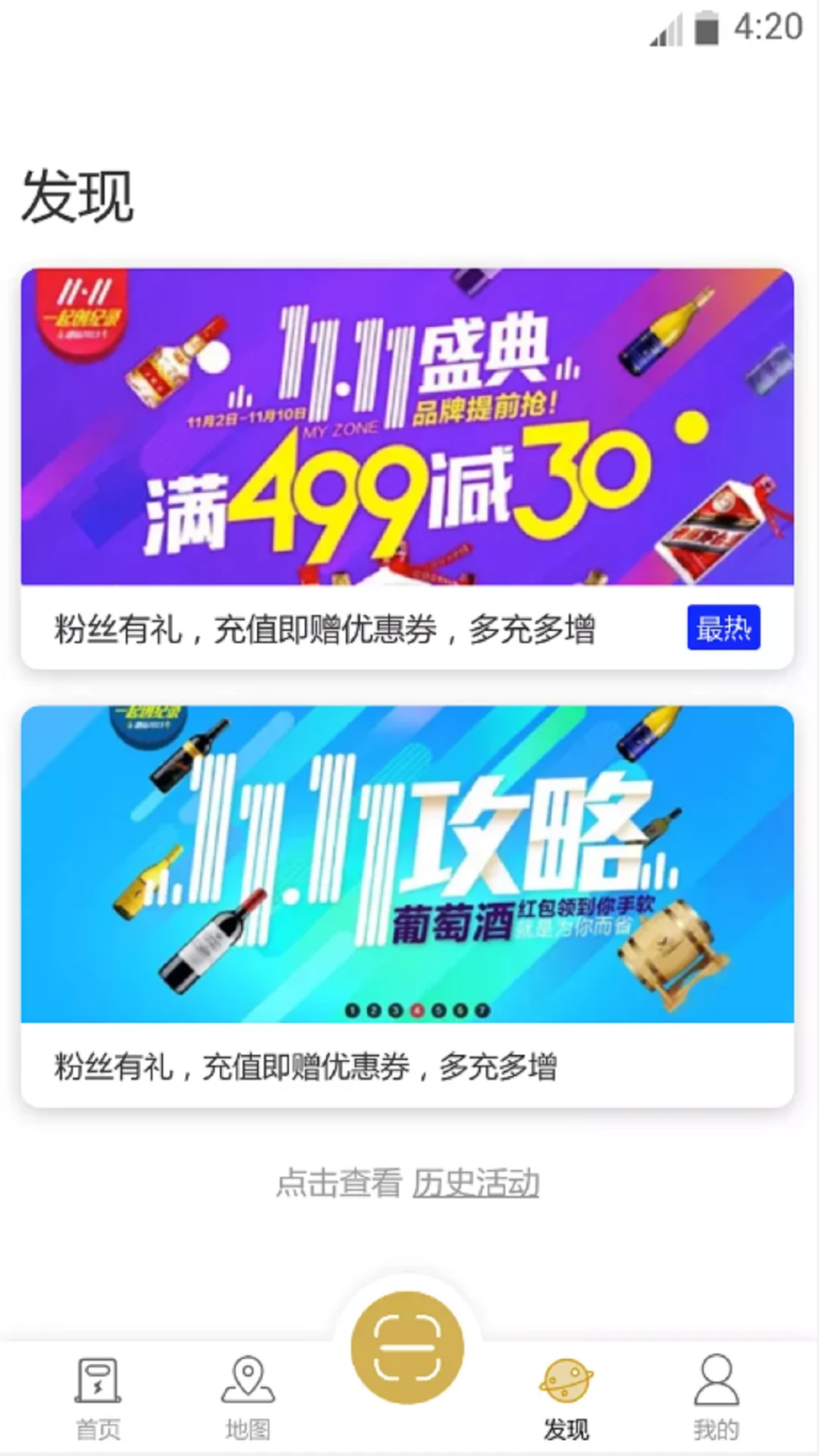The height and width of the screenshot is (1456, 819).
Task: Tap the blue 最热 badge
Action: point(723,629)
